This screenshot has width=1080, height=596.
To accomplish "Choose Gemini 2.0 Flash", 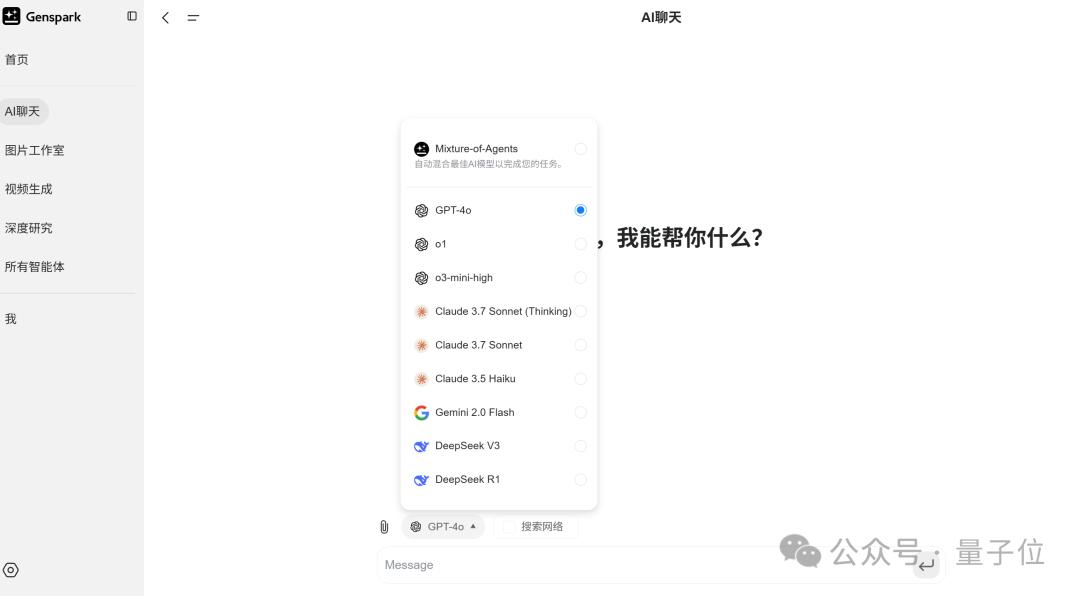I will pos(498,413).
